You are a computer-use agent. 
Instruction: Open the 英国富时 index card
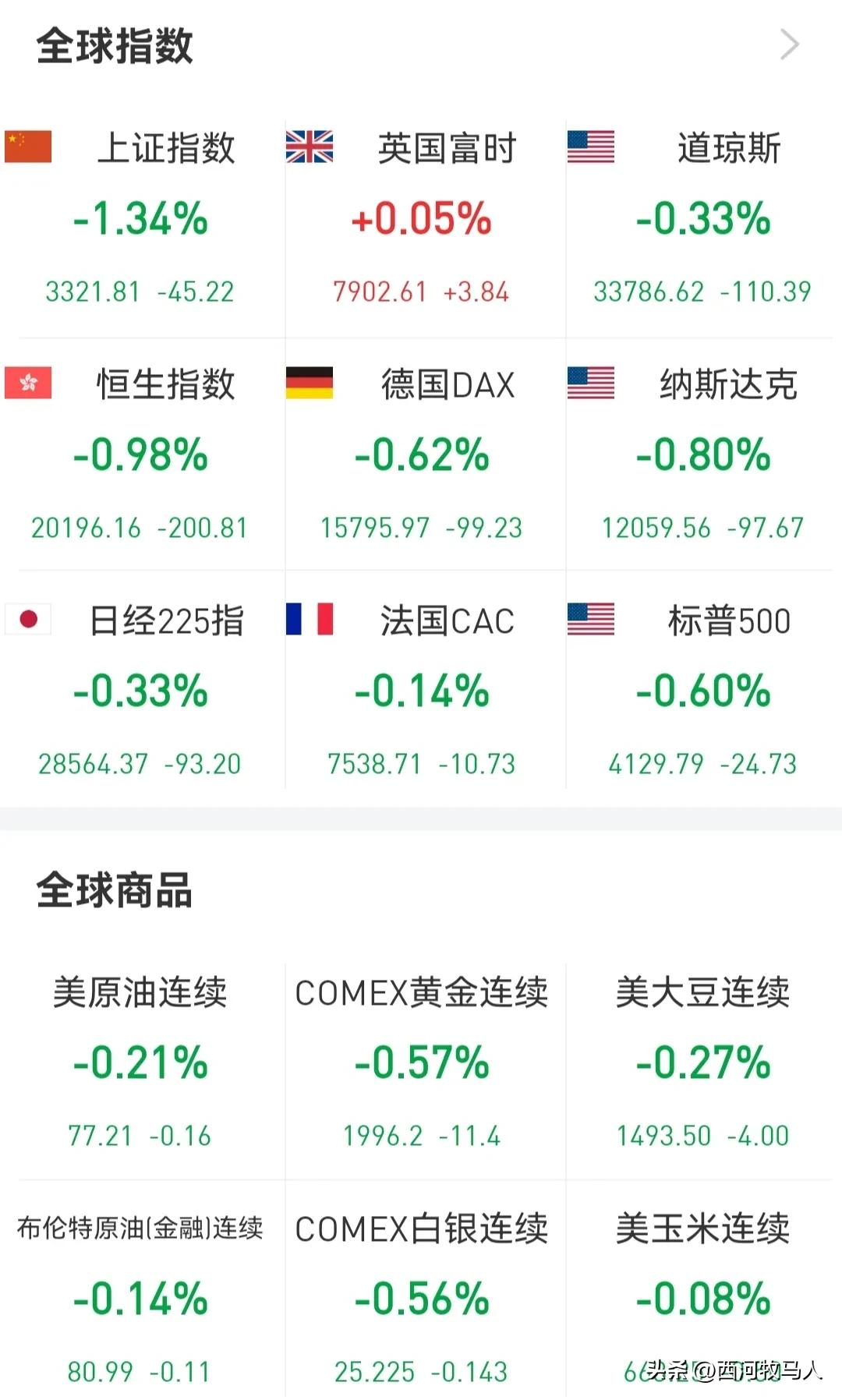point(425,219)
